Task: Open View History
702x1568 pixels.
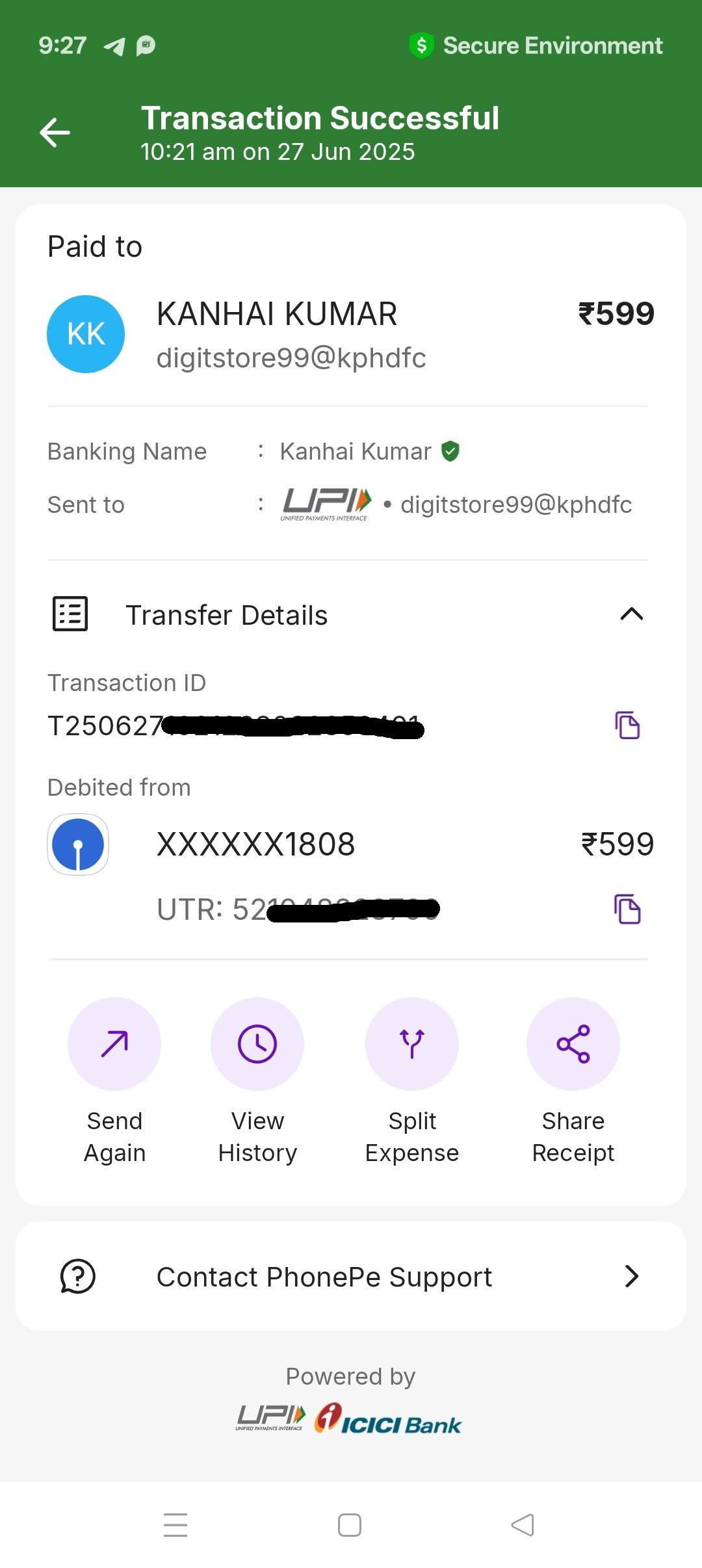Action: 257,1044
